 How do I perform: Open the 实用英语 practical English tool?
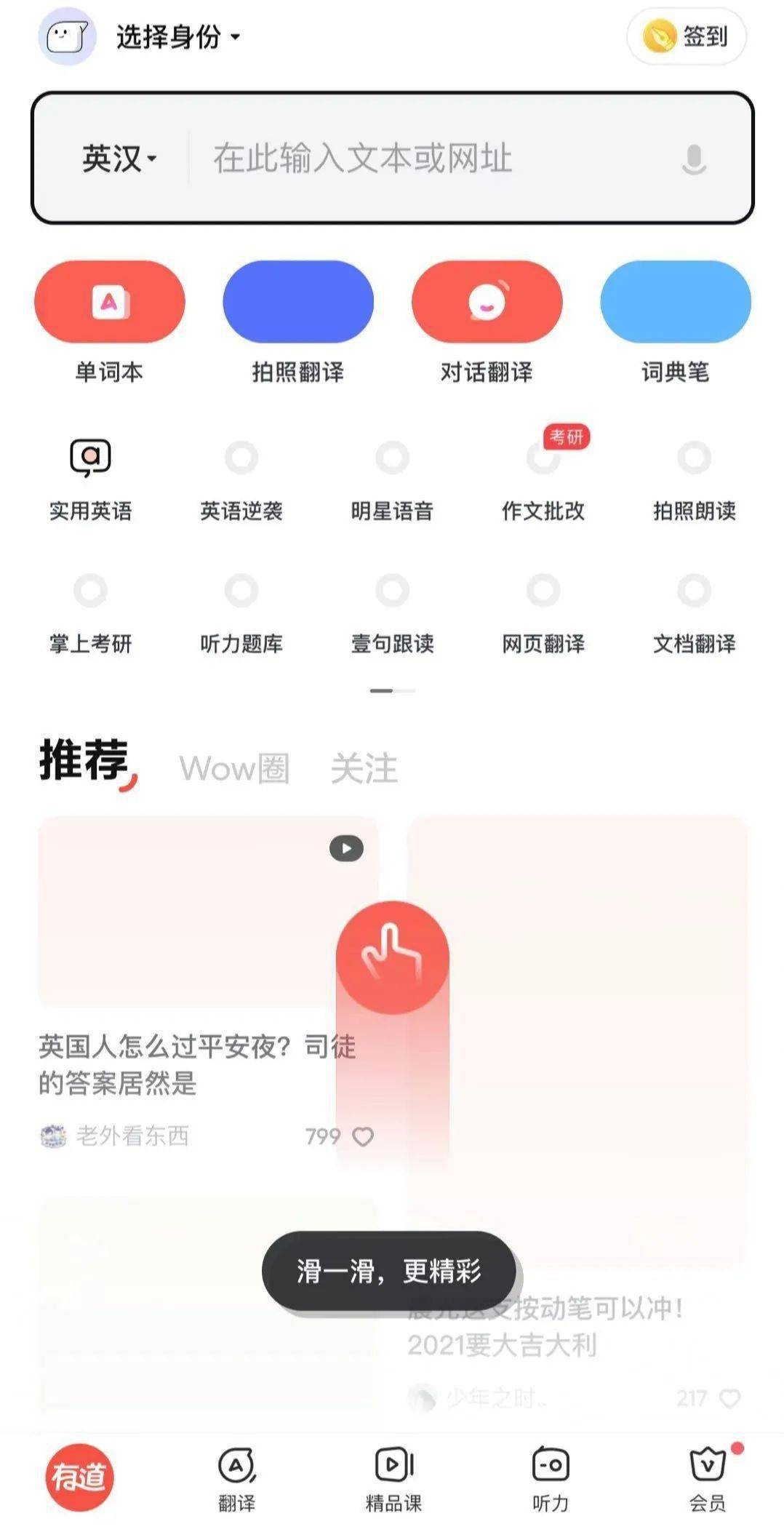pyautogui.click(x=89, y=480)
